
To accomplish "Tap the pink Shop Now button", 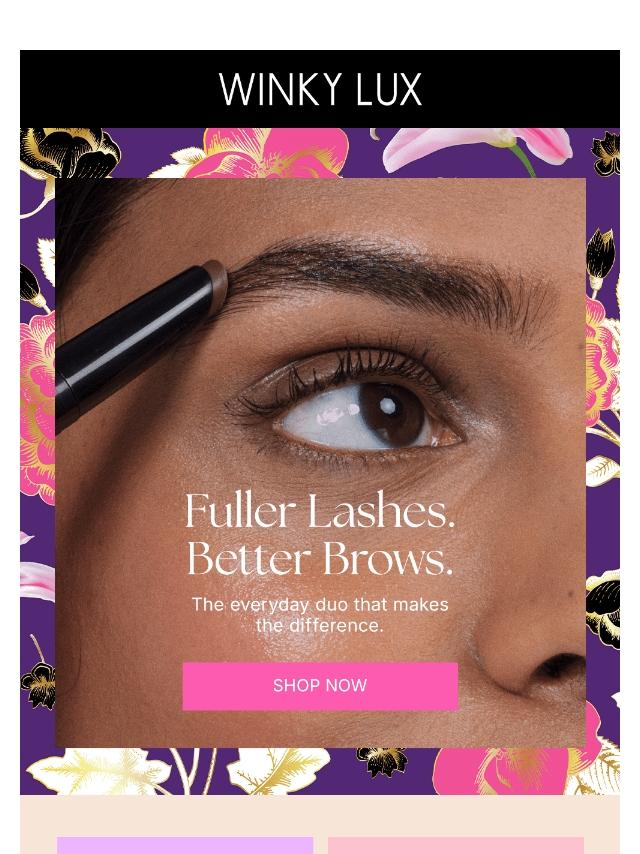I will tap(320, 686).
